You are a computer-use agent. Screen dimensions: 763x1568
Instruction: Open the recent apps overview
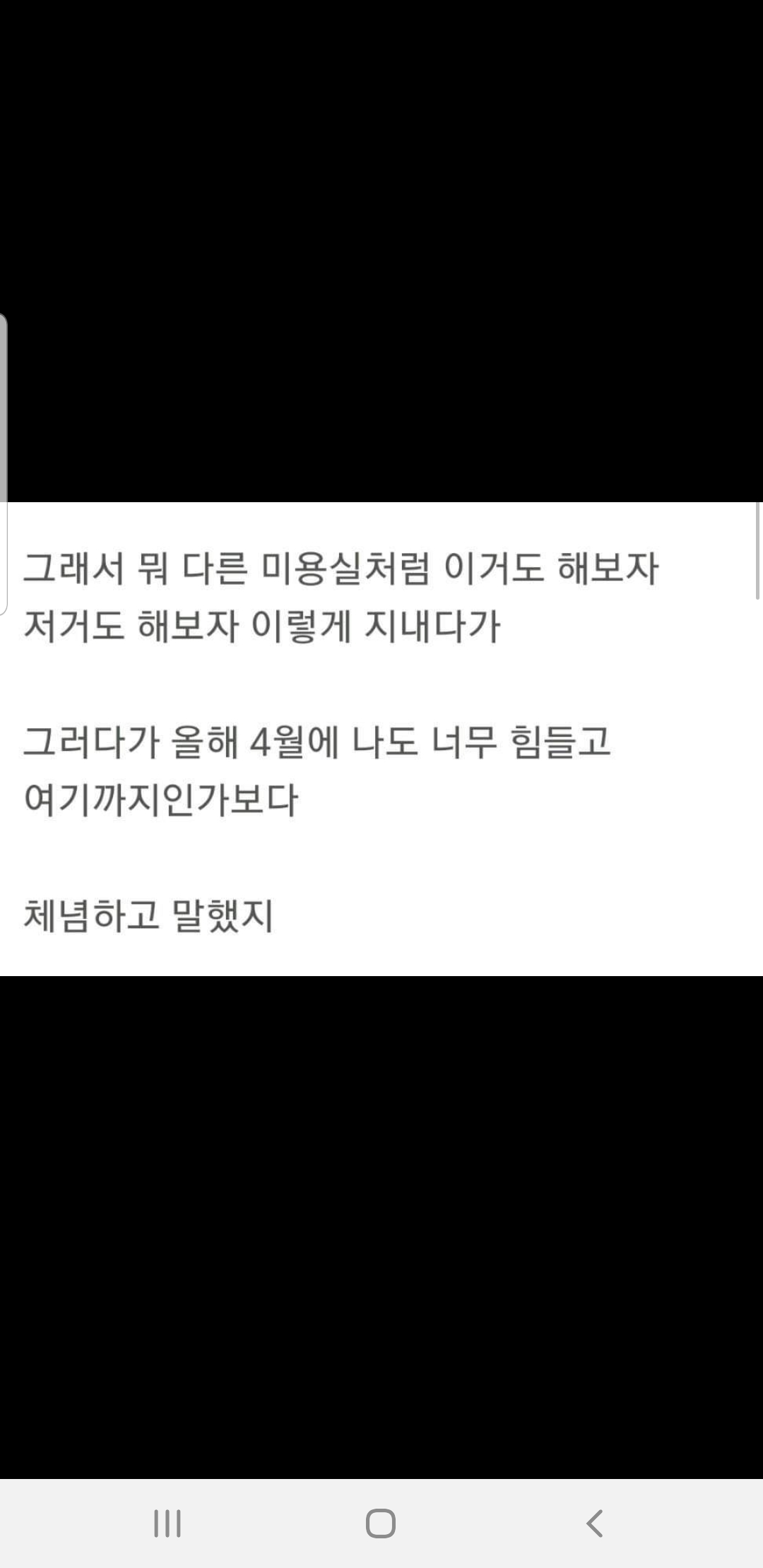click(167, 1523)
